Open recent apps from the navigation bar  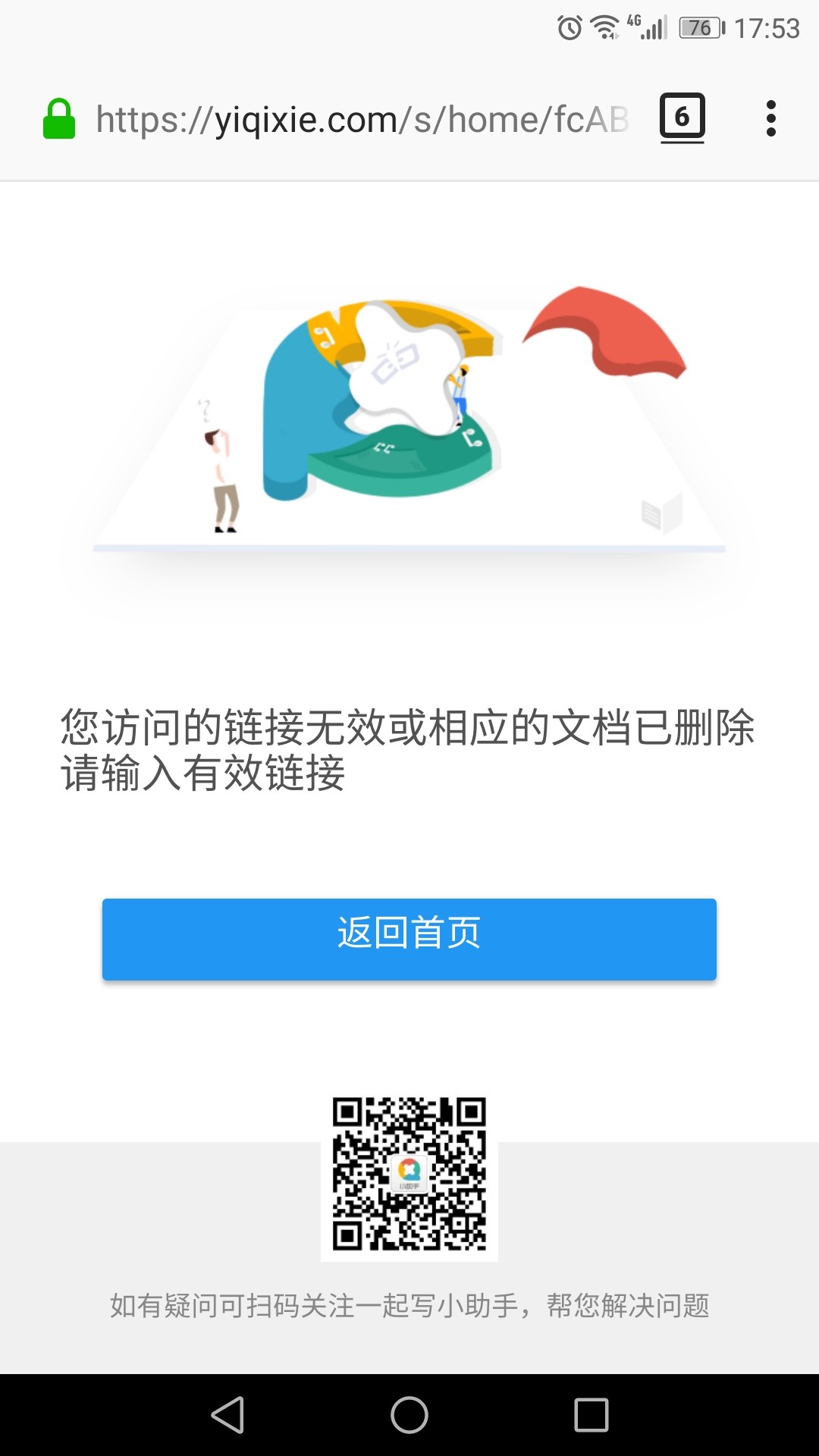tap(591, 1415)
